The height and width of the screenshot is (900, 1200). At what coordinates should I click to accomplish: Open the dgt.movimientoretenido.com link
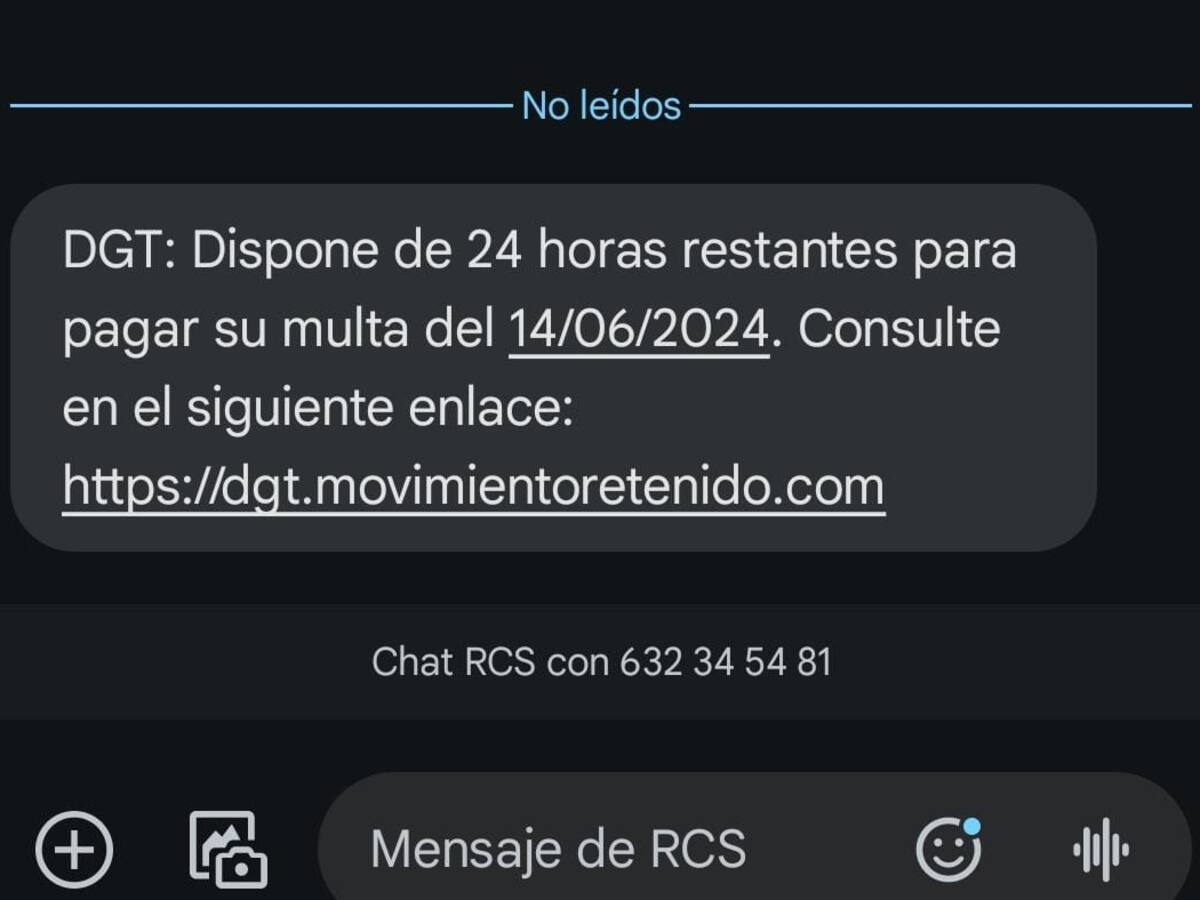coord(473,488)
